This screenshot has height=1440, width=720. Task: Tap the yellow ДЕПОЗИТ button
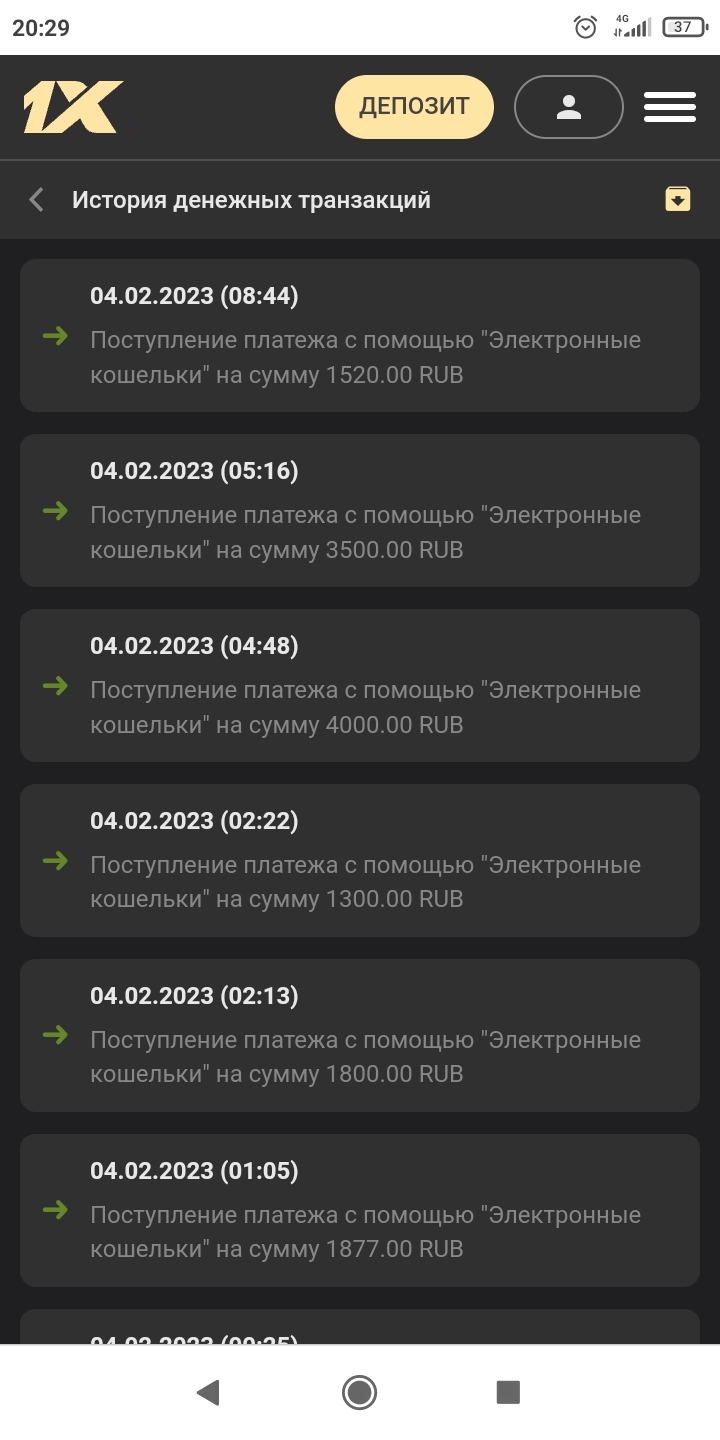coord(414,106)
